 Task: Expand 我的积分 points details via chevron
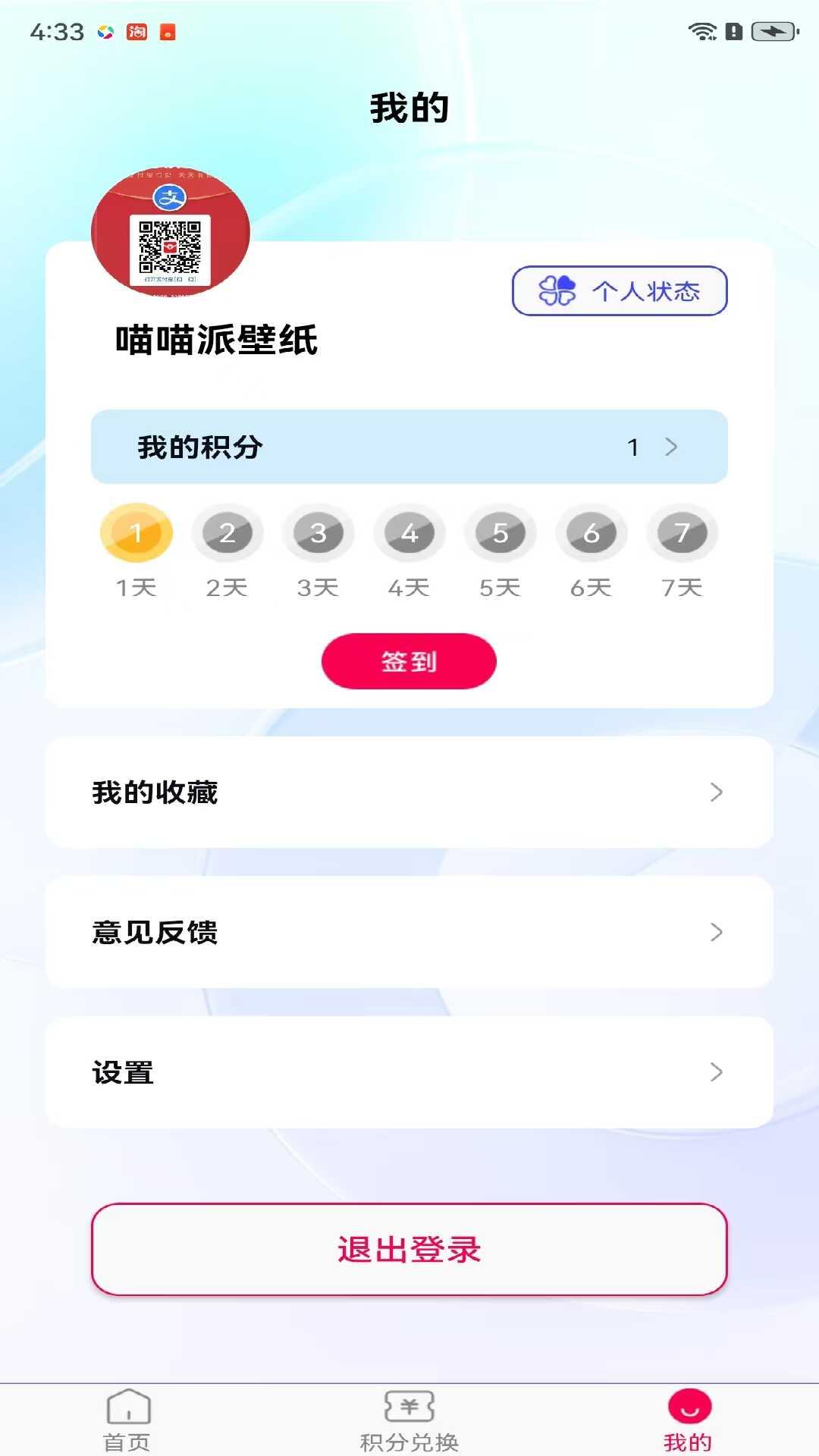(x=670, y=447)
